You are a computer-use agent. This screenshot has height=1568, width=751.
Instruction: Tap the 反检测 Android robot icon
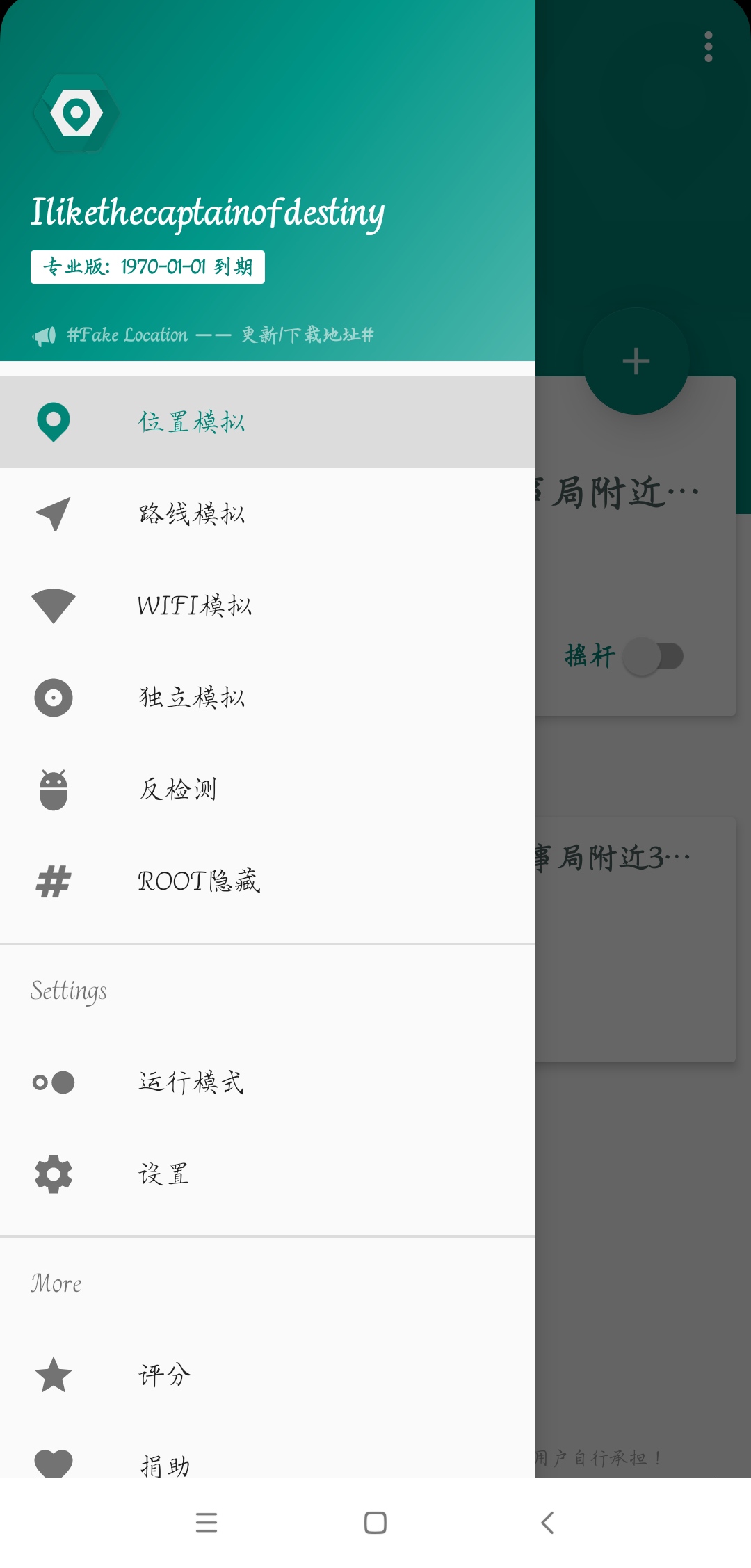click(53, 790)
